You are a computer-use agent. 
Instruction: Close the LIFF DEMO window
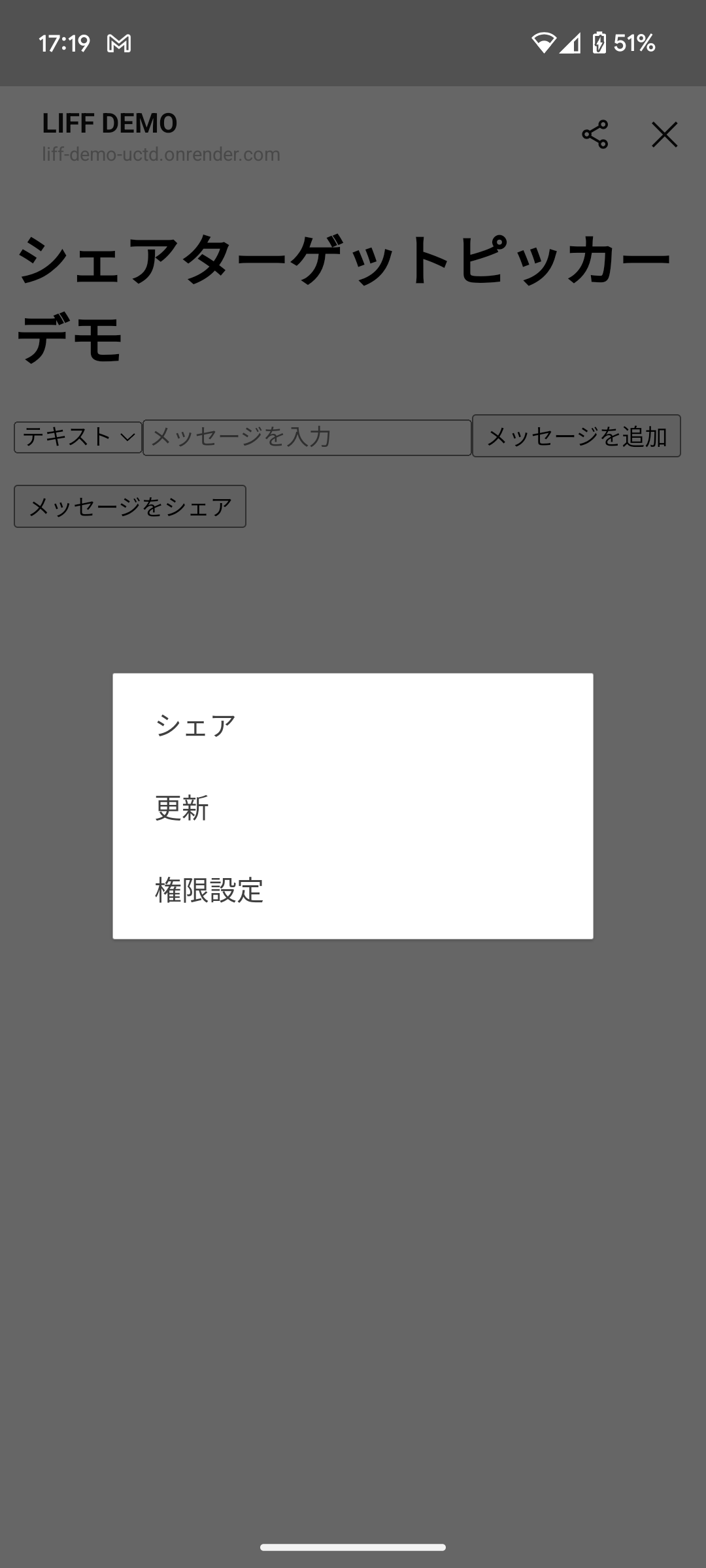664,135
